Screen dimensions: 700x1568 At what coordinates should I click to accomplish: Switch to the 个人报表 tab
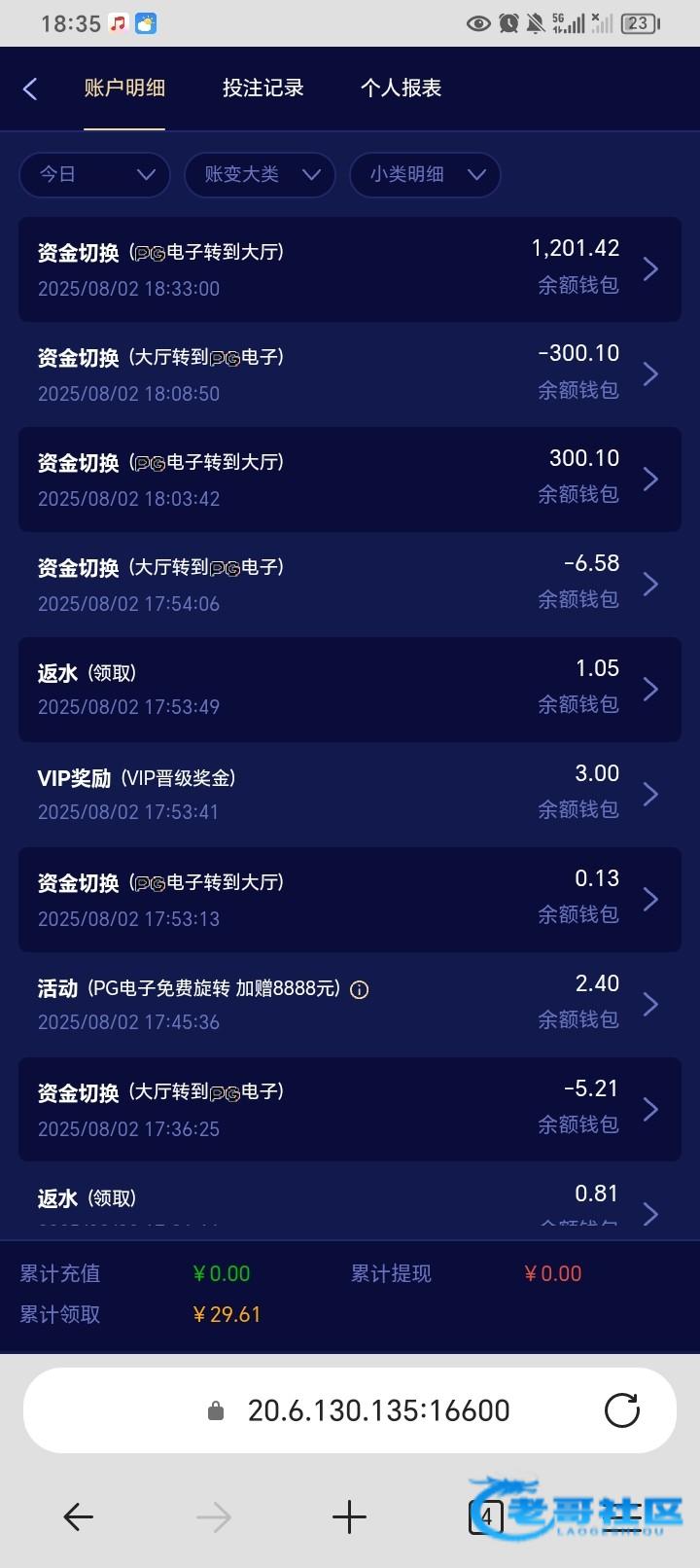401,88
